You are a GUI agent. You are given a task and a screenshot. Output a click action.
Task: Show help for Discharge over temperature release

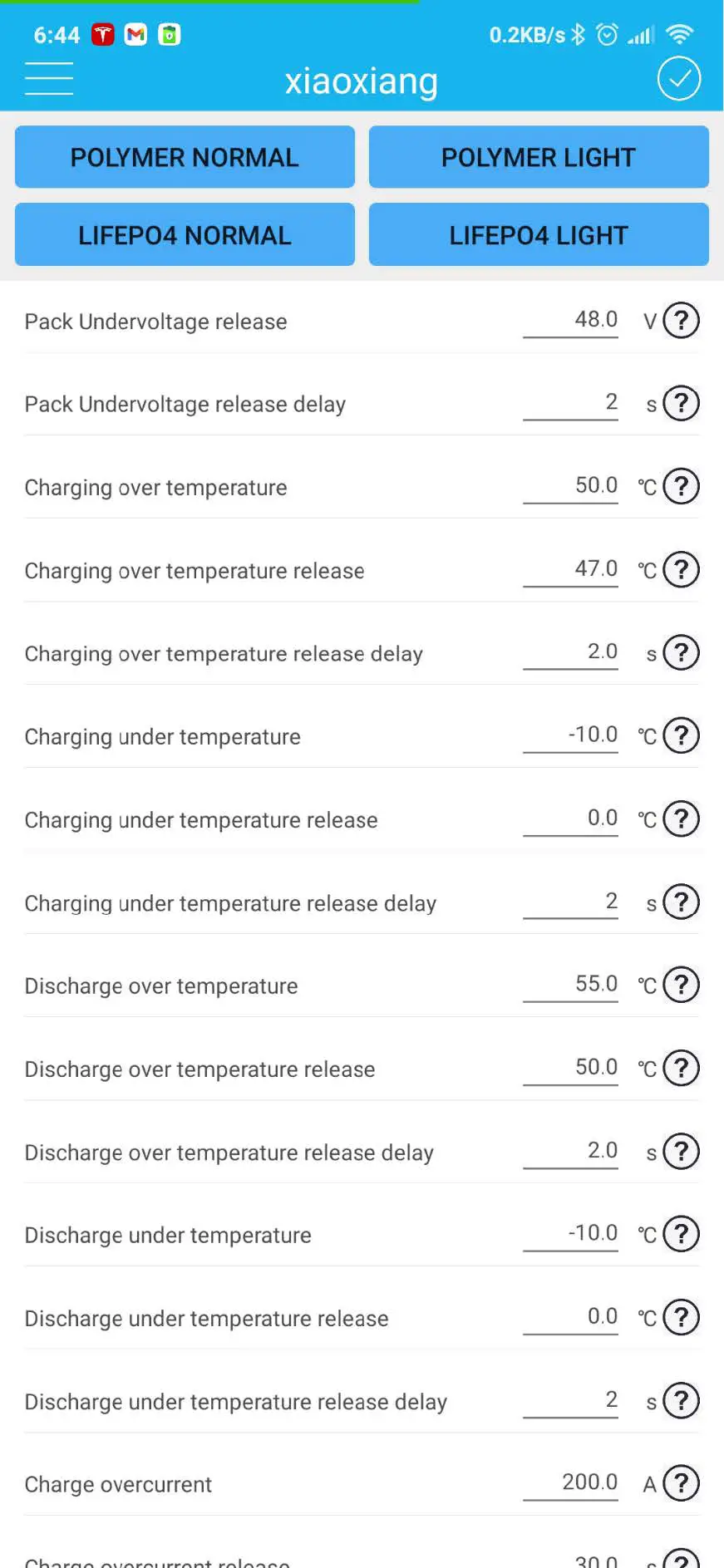pos(681,1069)
